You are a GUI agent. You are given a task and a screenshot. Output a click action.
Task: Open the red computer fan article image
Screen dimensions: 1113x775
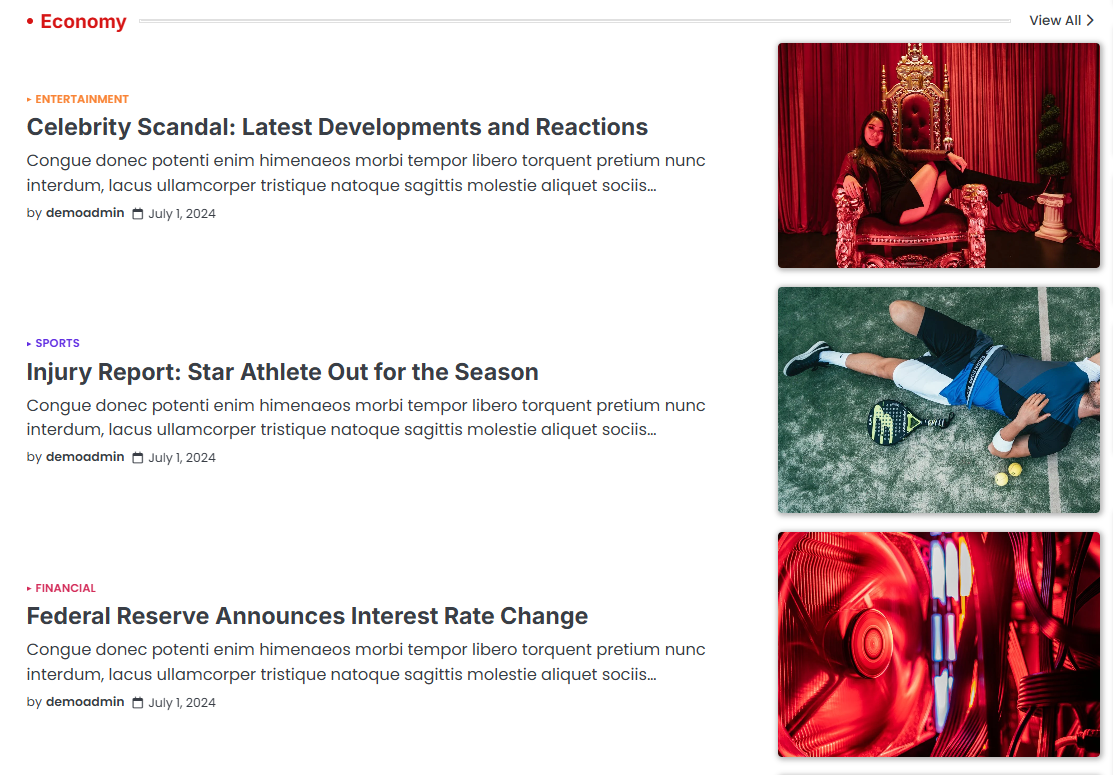click(x=938, y=644)
